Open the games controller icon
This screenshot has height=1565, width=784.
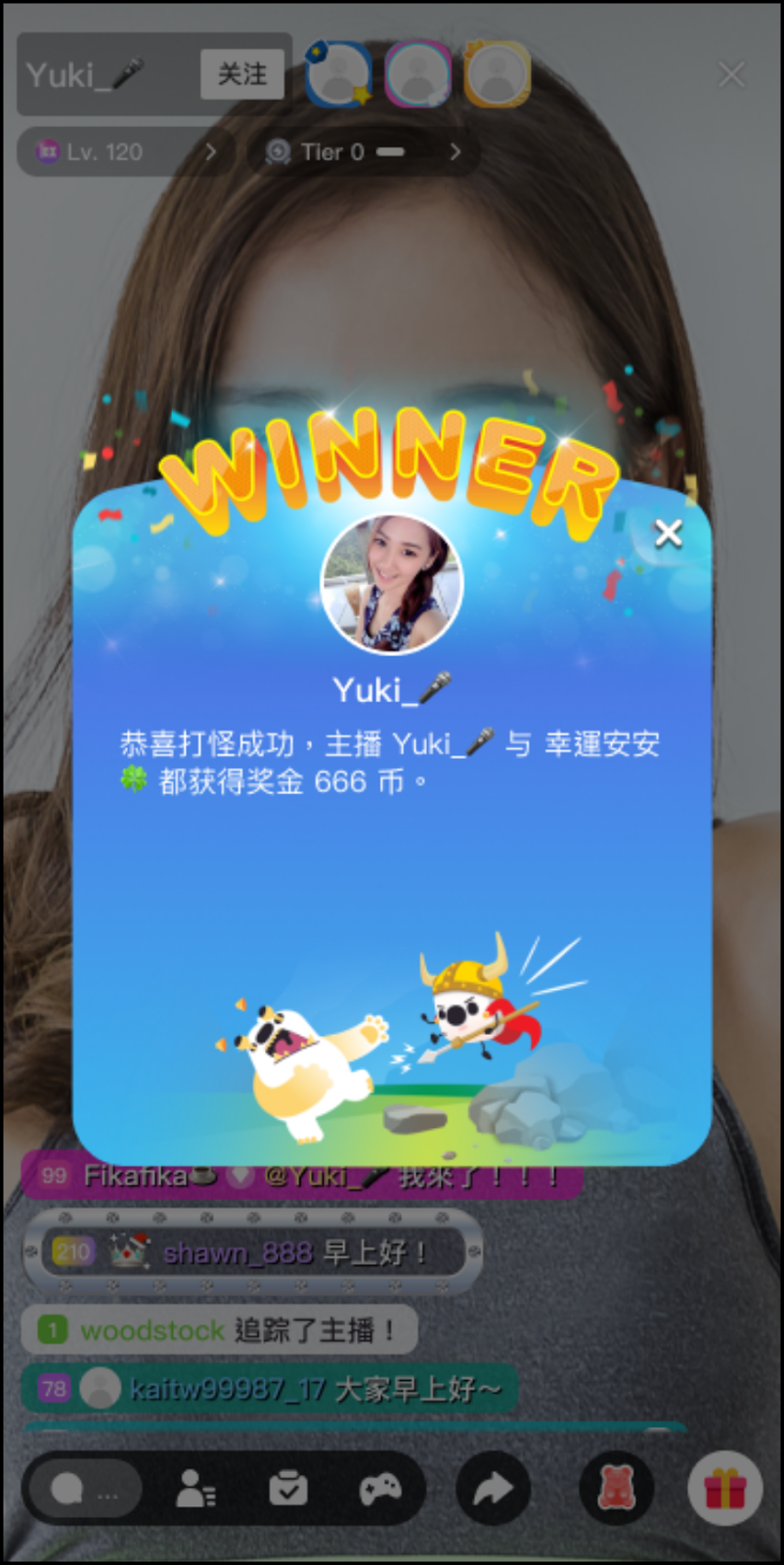[379, 1490]
